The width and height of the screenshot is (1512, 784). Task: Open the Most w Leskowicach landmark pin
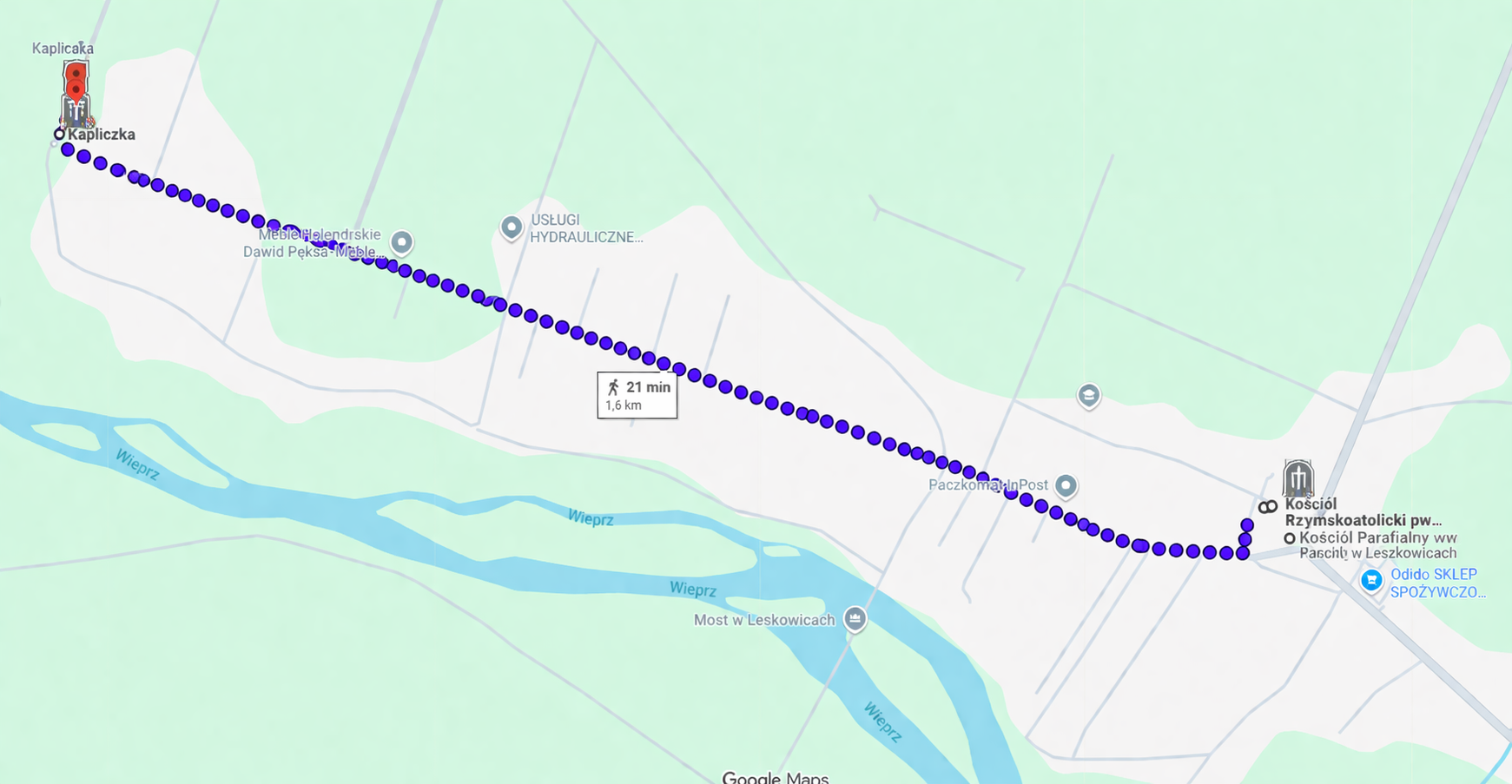(855, 619)
